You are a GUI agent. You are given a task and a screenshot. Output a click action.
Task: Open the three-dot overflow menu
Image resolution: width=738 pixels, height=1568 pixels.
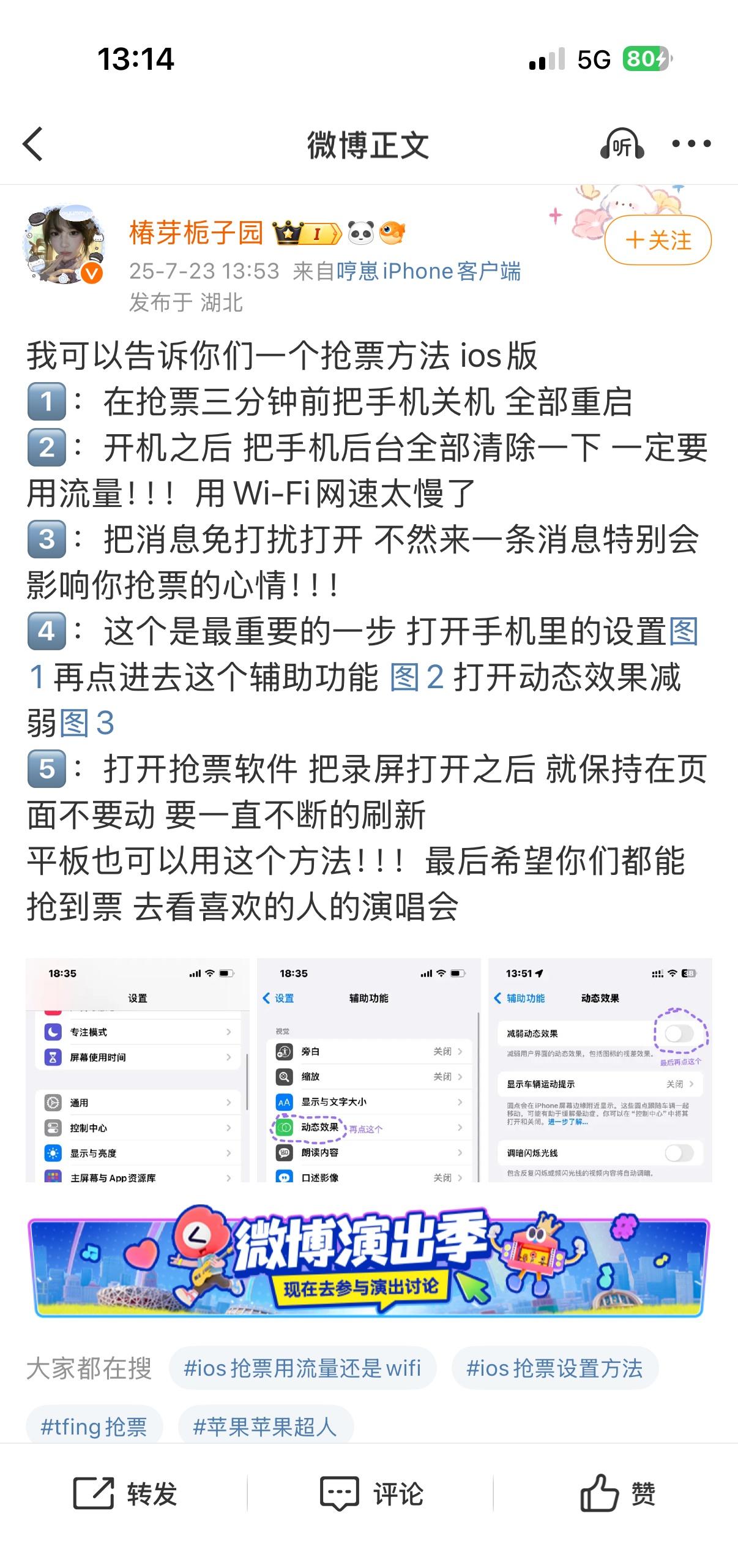(691, 144)
